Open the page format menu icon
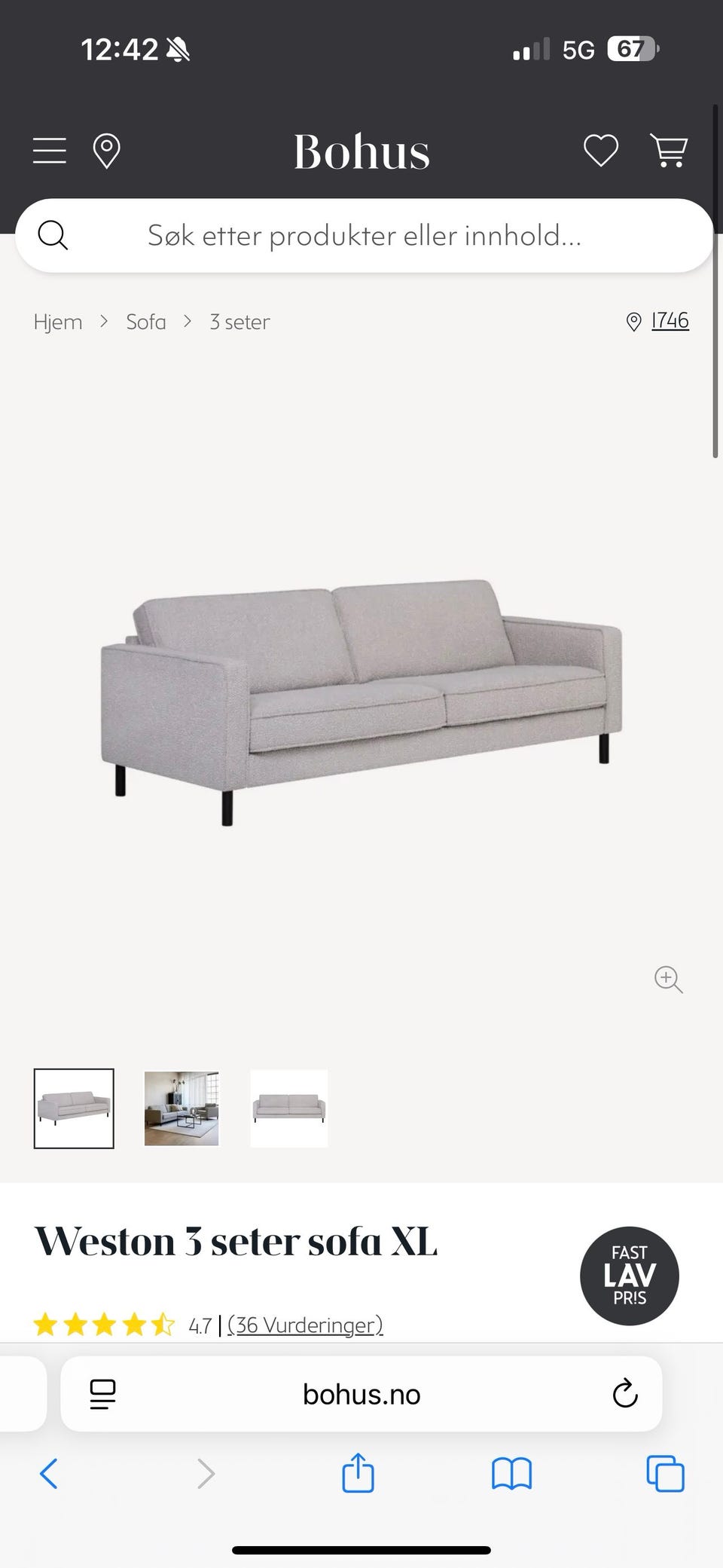 [102, 1394]
